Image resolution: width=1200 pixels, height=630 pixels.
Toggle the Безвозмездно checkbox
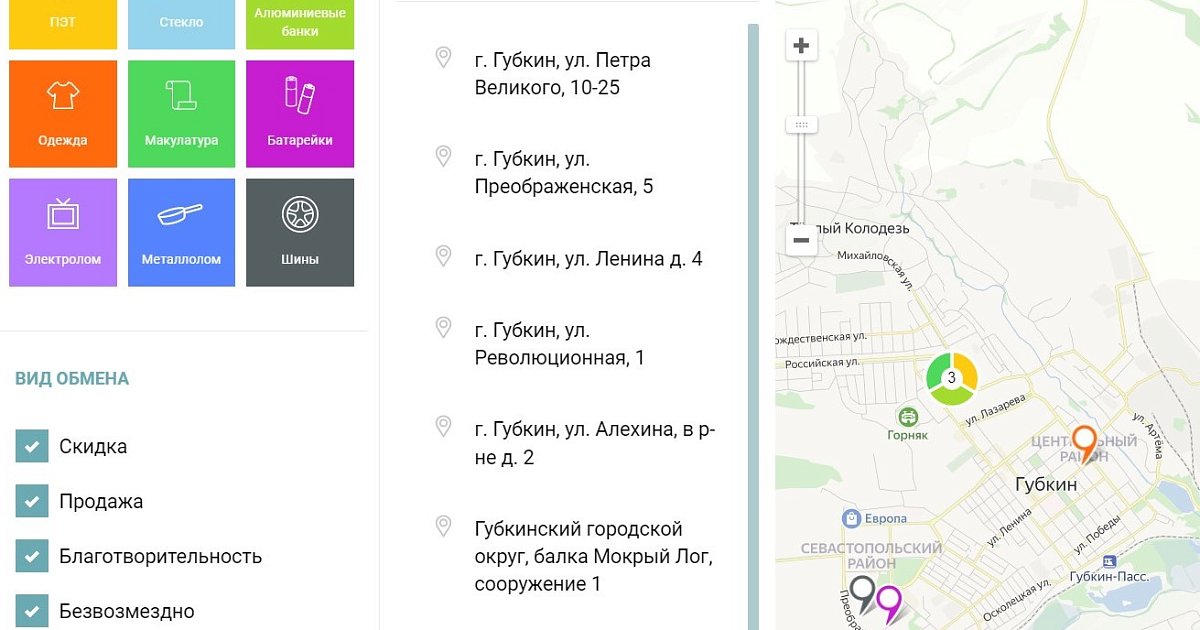point(32,610)
